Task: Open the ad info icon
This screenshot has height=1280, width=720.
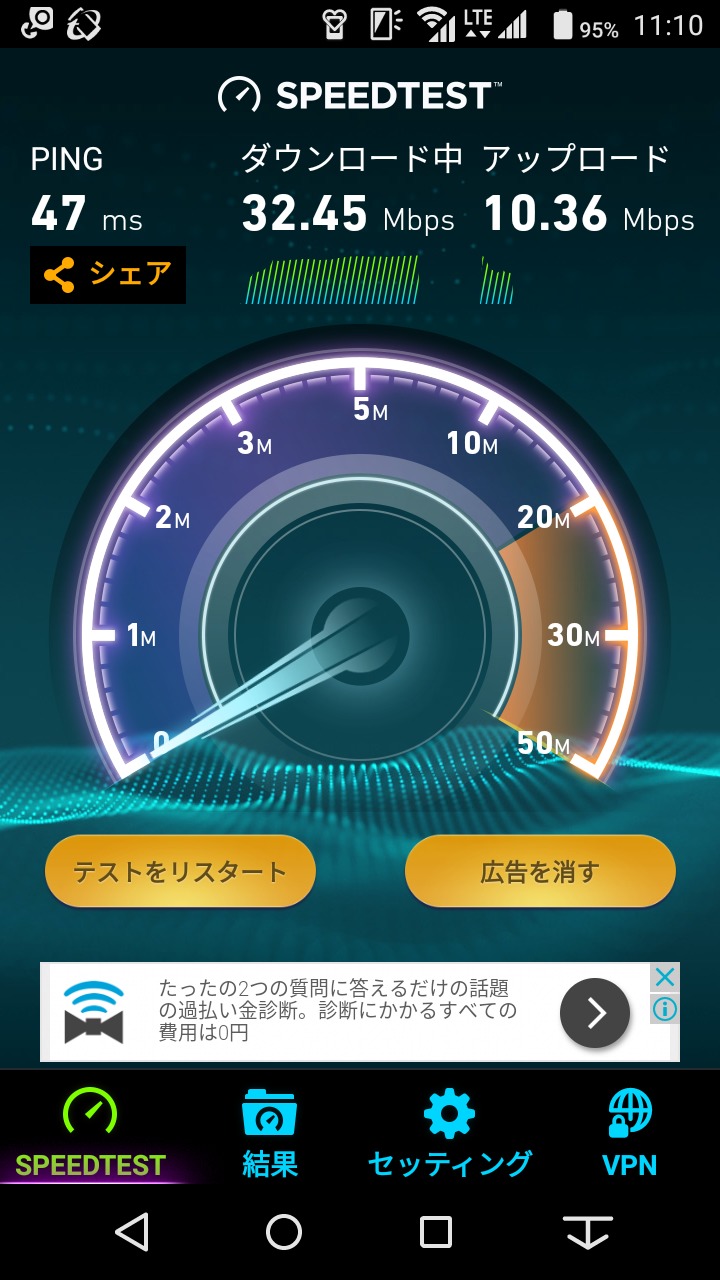Action: tap(665, 1010)
